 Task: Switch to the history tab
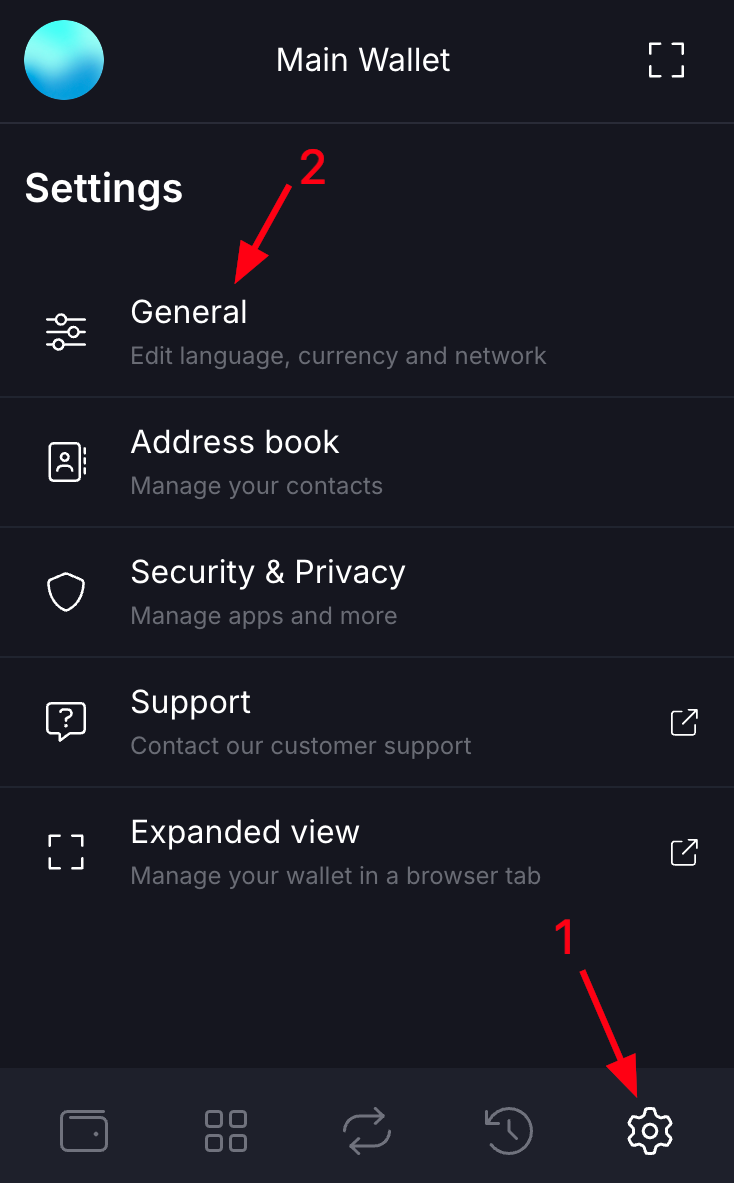click(508, 1130)
